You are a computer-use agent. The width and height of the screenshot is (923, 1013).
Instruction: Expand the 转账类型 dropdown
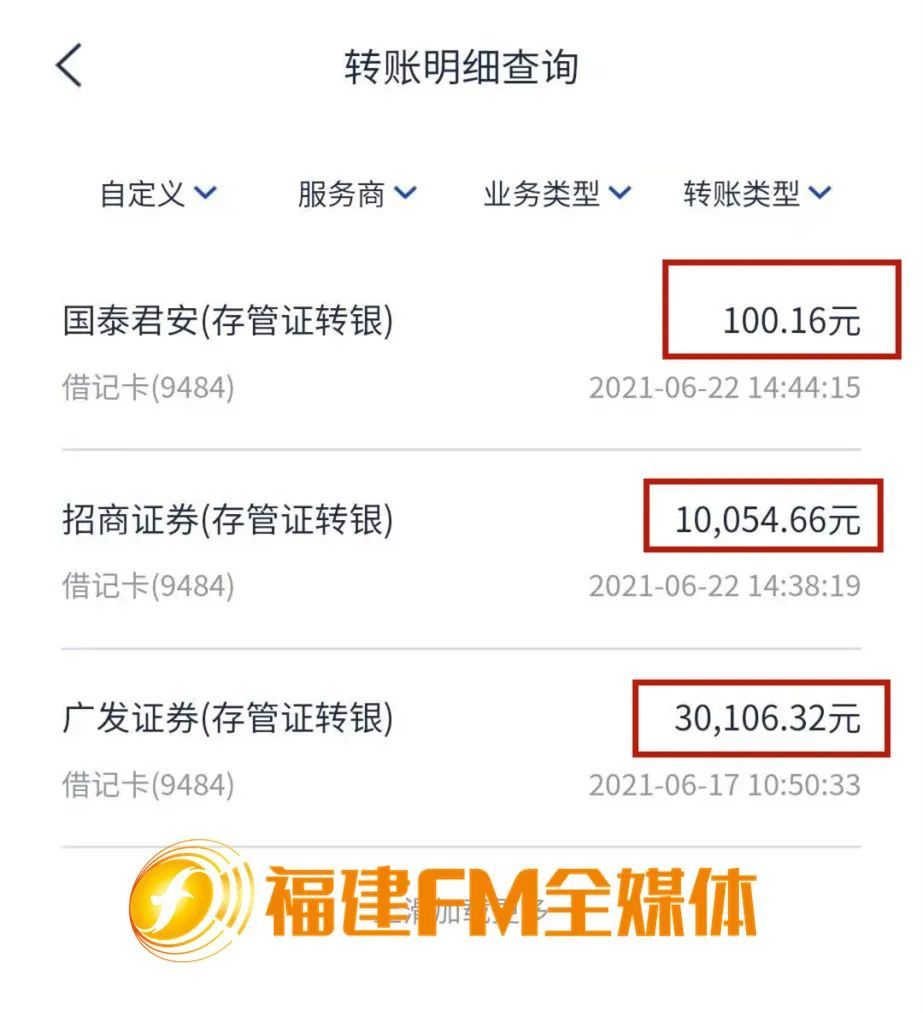pos(757,193)
